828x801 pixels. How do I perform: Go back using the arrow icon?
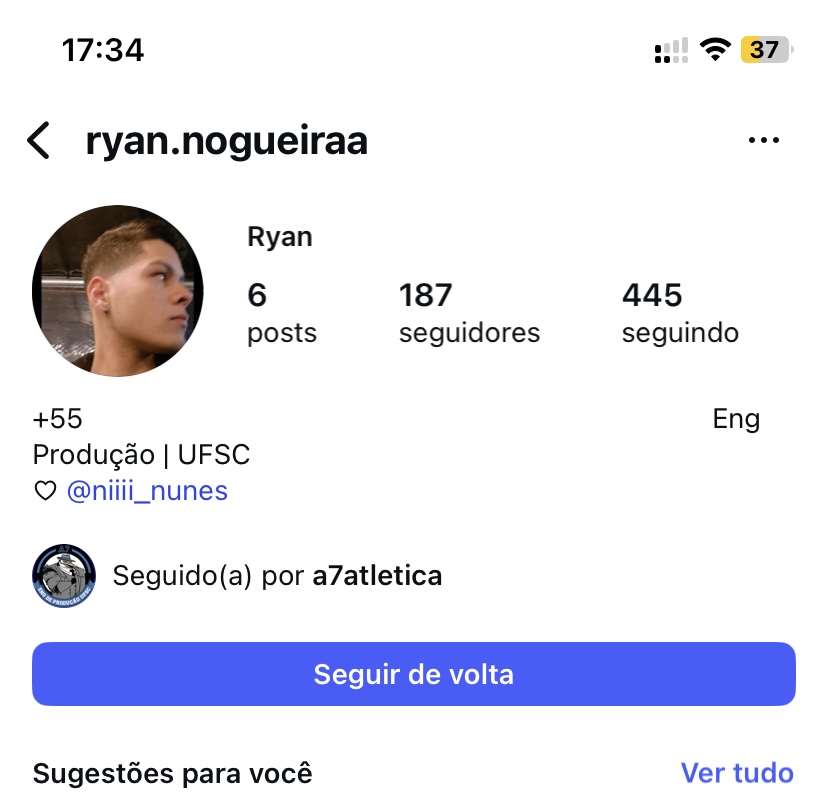tap(39, 141)
